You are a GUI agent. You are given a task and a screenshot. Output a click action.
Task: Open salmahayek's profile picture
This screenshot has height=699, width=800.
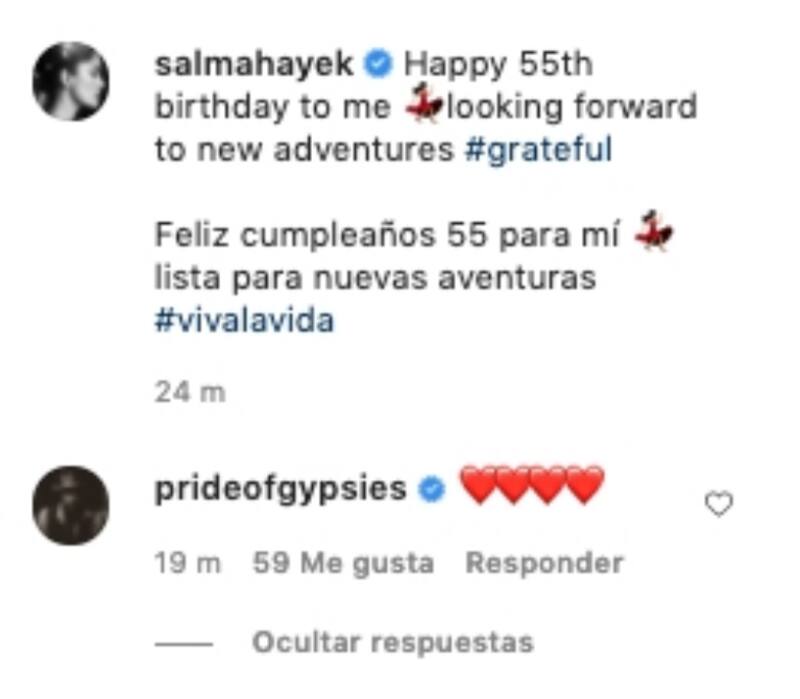(x=70, y=81)
